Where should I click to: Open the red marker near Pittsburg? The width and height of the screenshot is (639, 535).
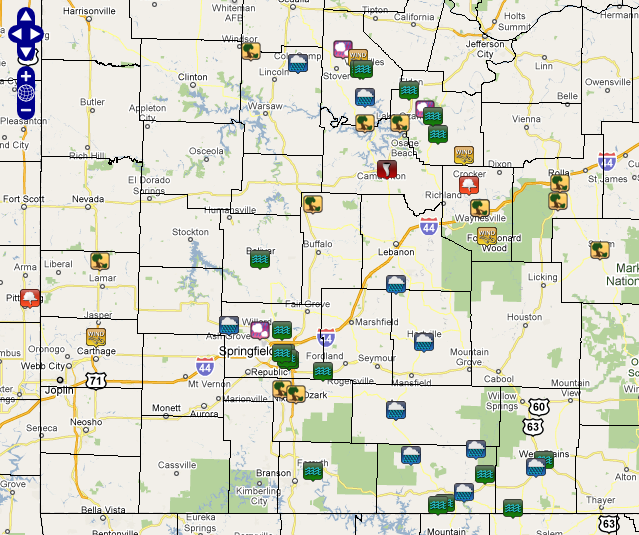coord(30,298)
